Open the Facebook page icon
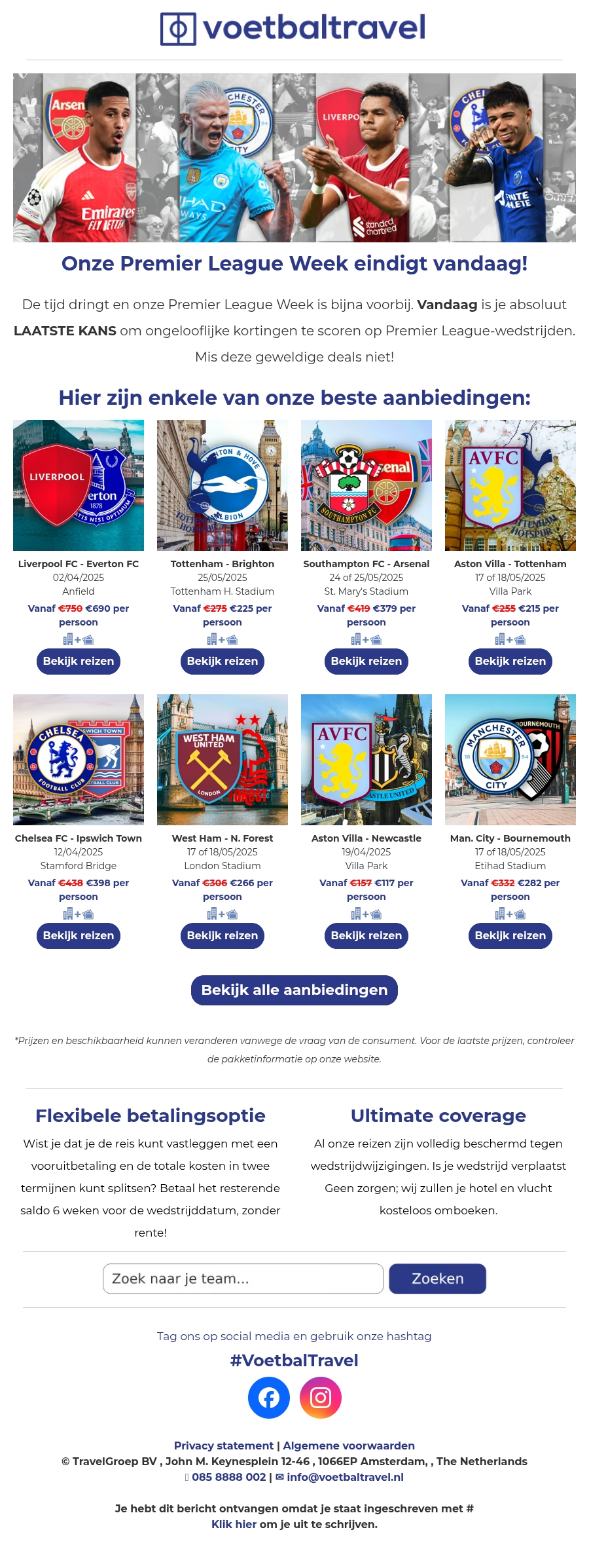This screenshot has width=589, height=1568. coord(269,1398)
